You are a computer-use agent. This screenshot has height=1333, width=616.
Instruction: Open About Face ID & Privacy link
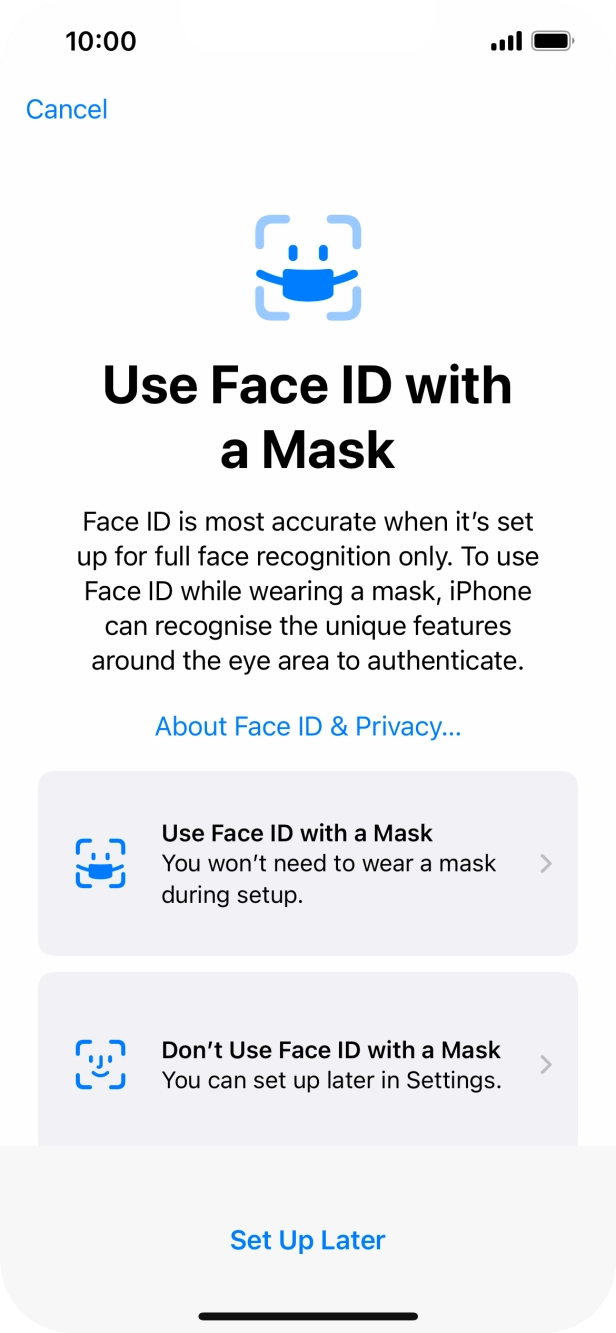tap(308, 727)
